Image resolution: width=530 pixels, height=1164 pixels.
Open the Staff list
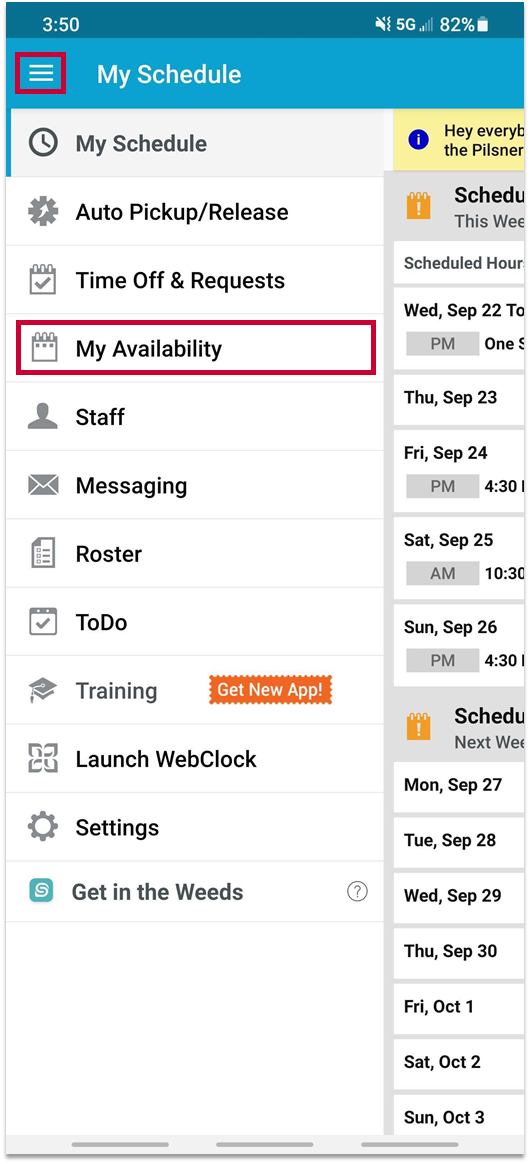[x=195, y=417]
